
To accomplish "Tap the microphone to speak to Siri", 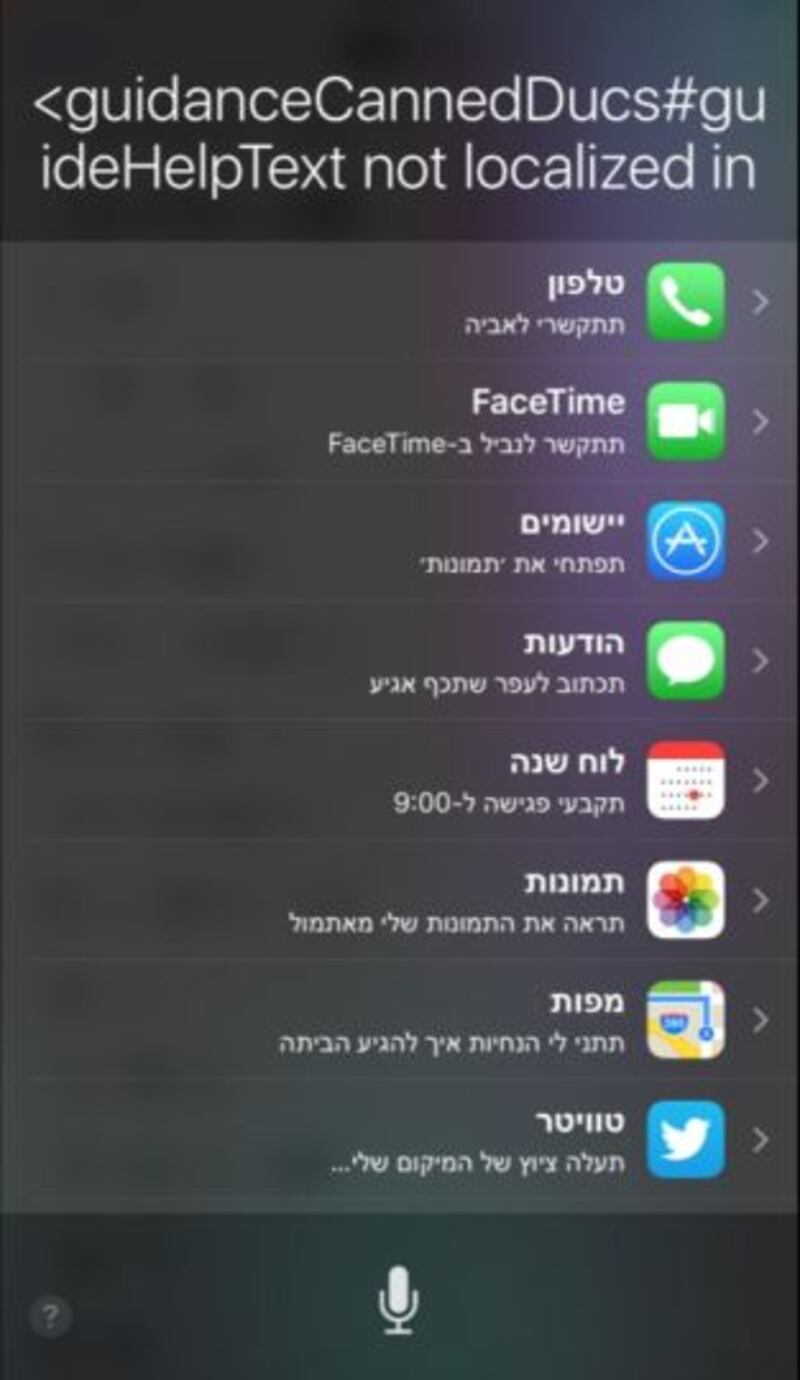I will pyautogui.click(x=399, y=1300).
